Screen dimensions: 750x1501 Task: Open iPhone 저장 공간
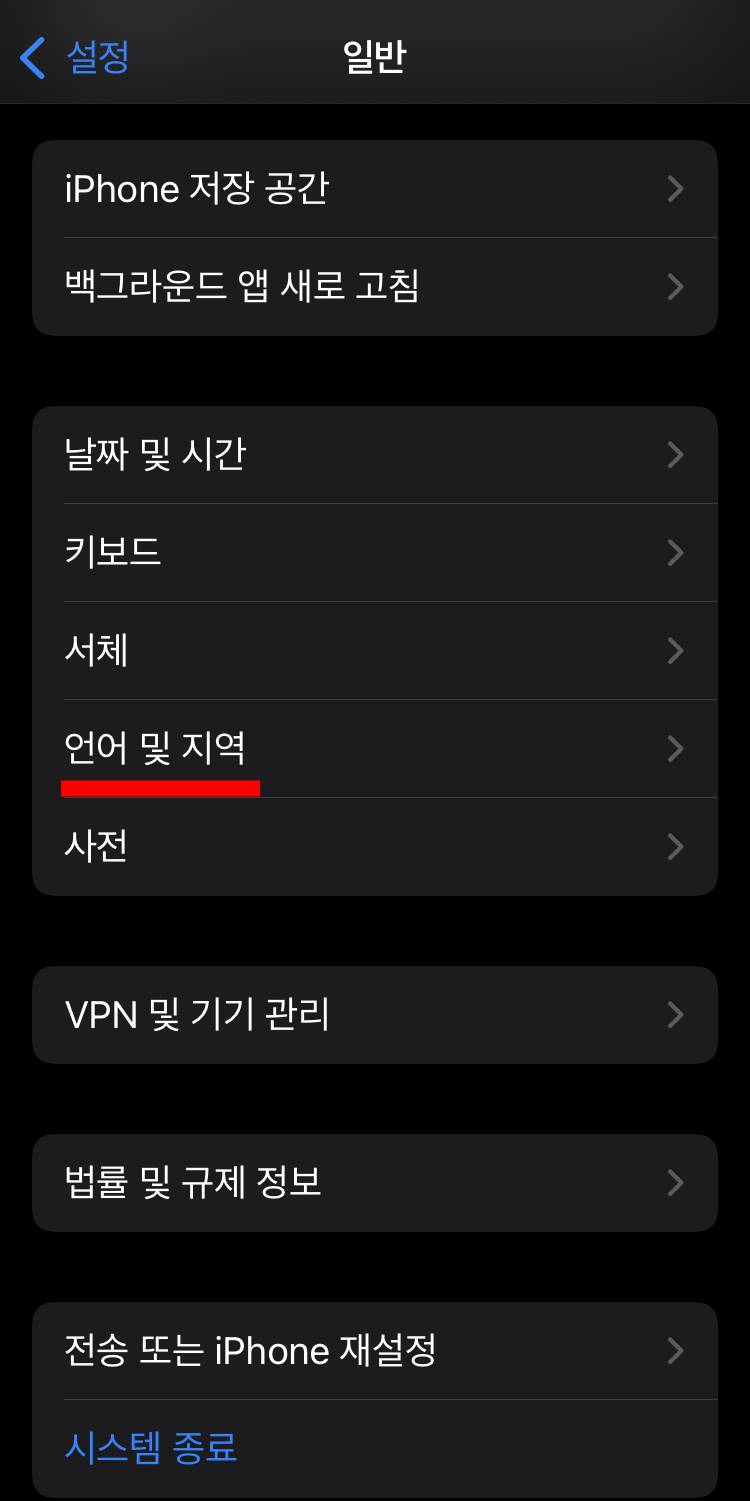click(x=375, y=189)
